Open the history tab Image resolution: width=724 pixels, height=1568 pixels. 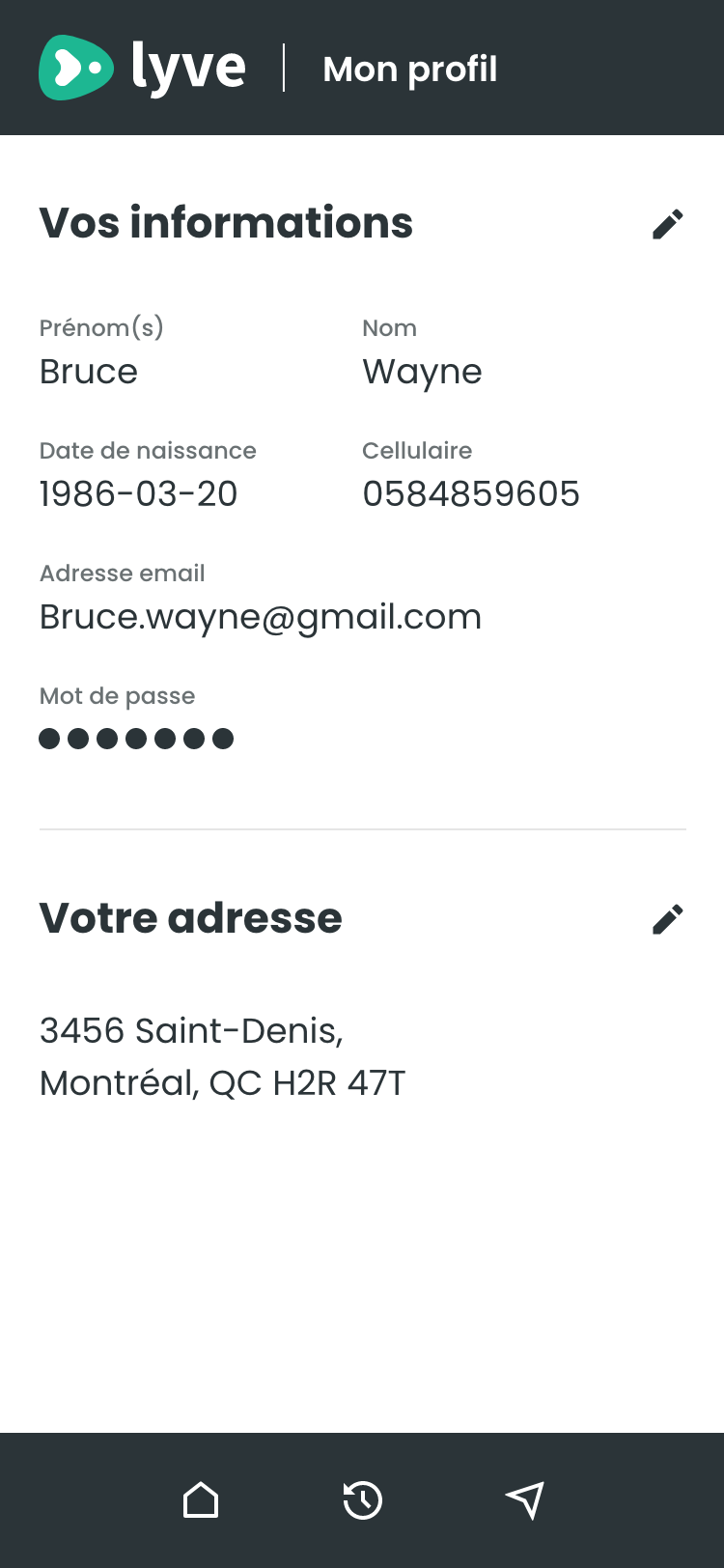tap(363, 1500)
